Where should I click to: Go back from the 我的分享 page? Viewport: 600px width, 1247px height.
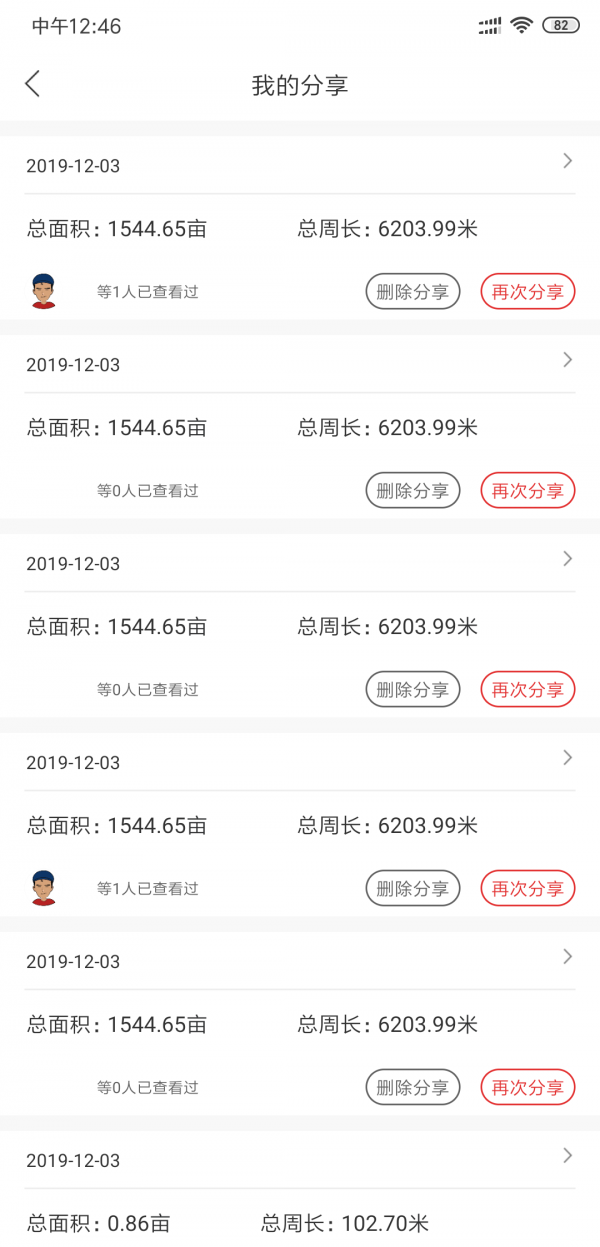(x=33, y=84)
